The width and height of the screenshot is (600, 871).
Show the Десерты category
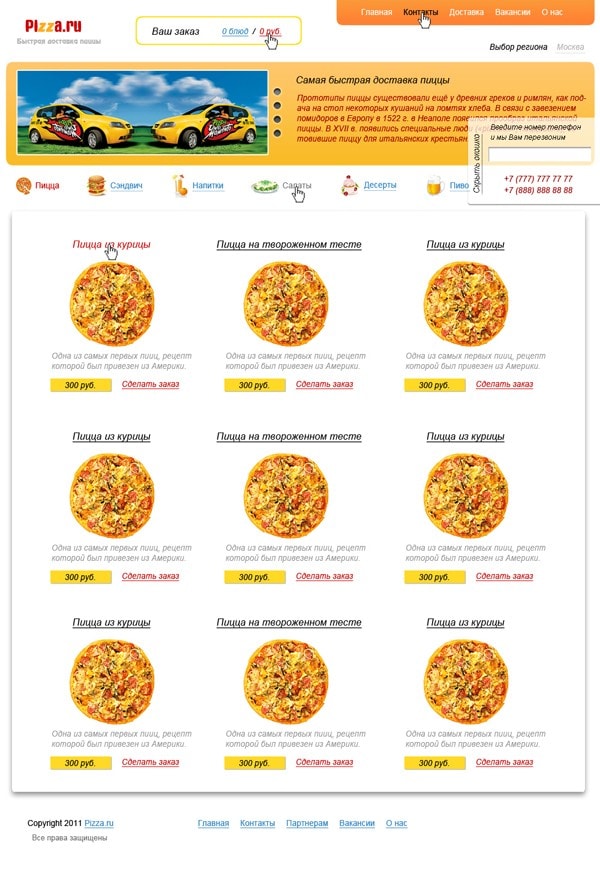pyautogui.click(x=379, y=185)
